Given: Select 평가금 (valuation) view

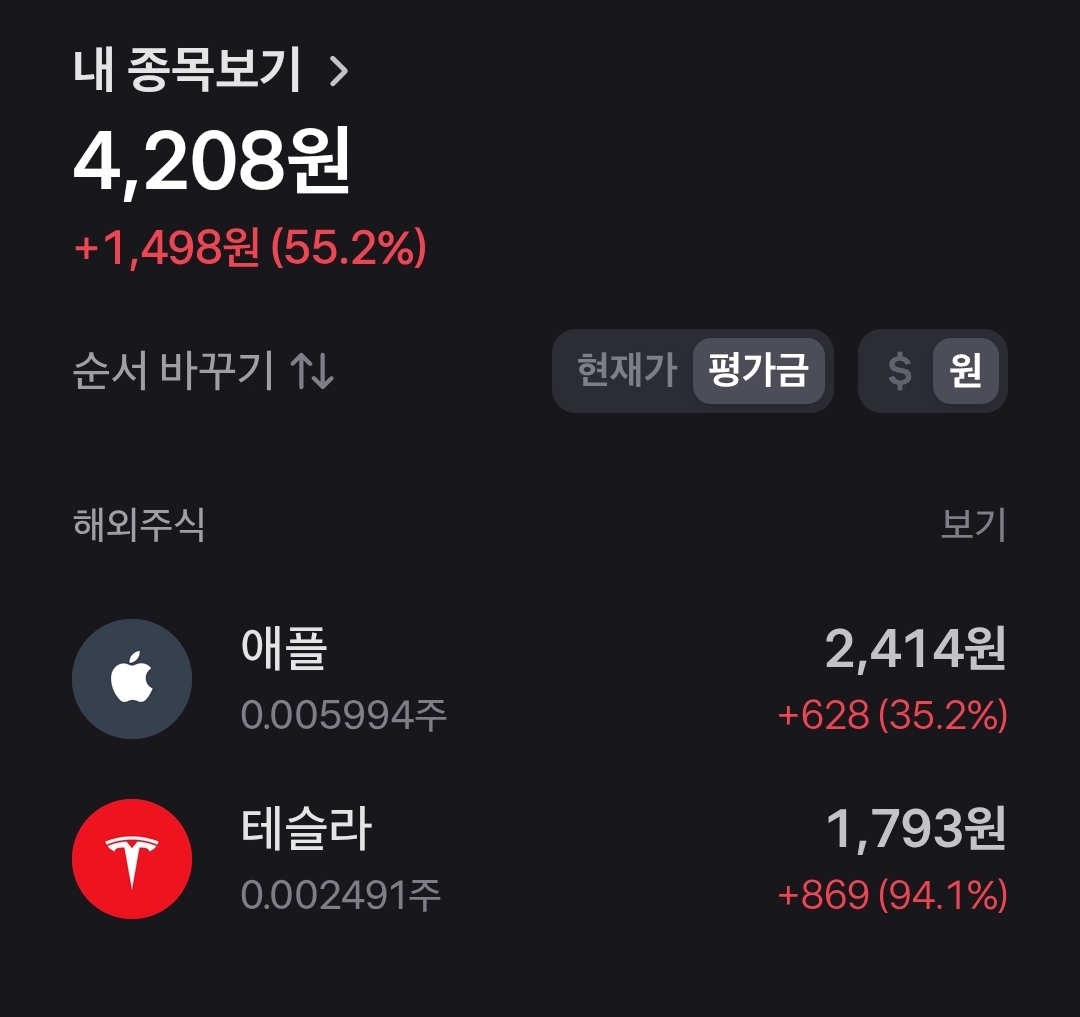Looking at the screenshot, I should 759,371.
